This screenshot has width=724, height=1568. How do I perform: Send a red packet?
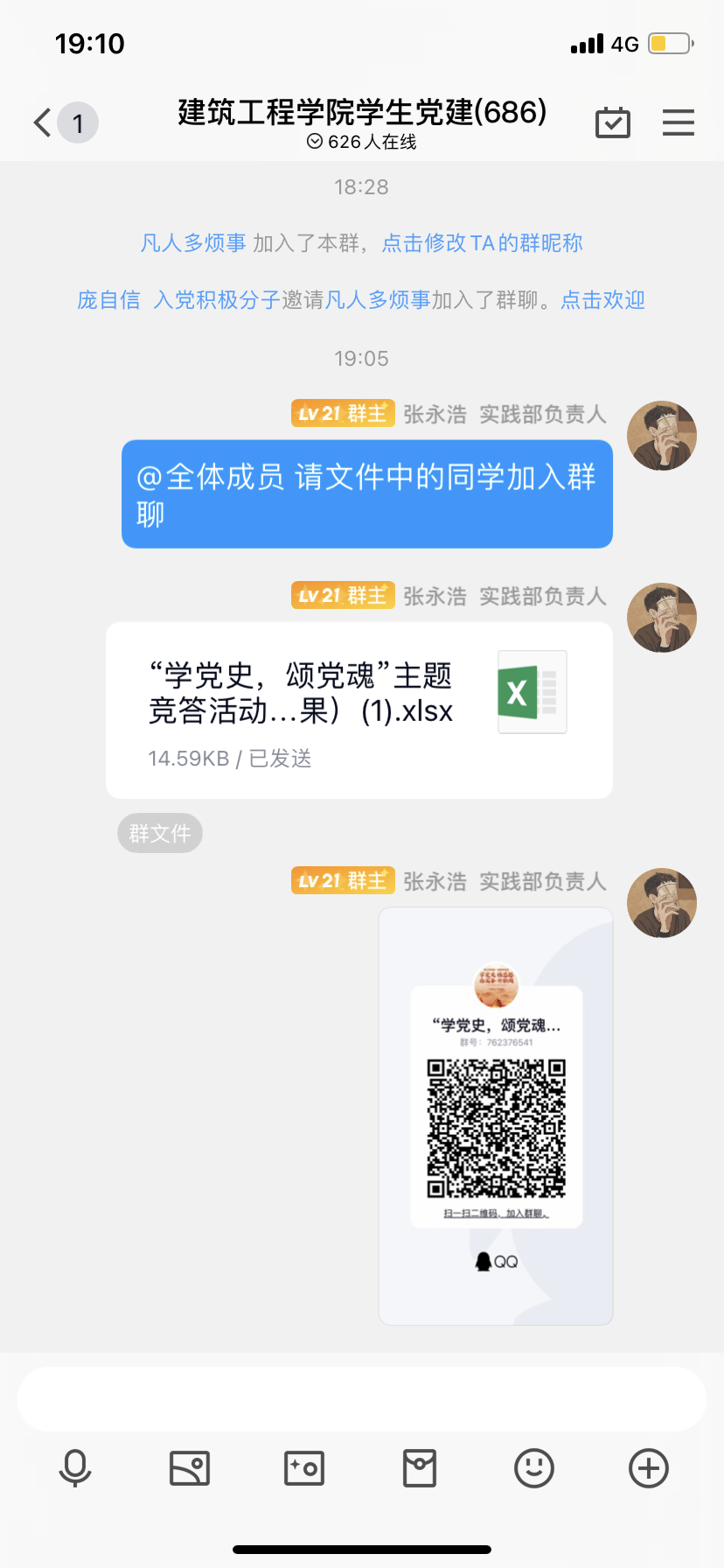pos(420,1468)
